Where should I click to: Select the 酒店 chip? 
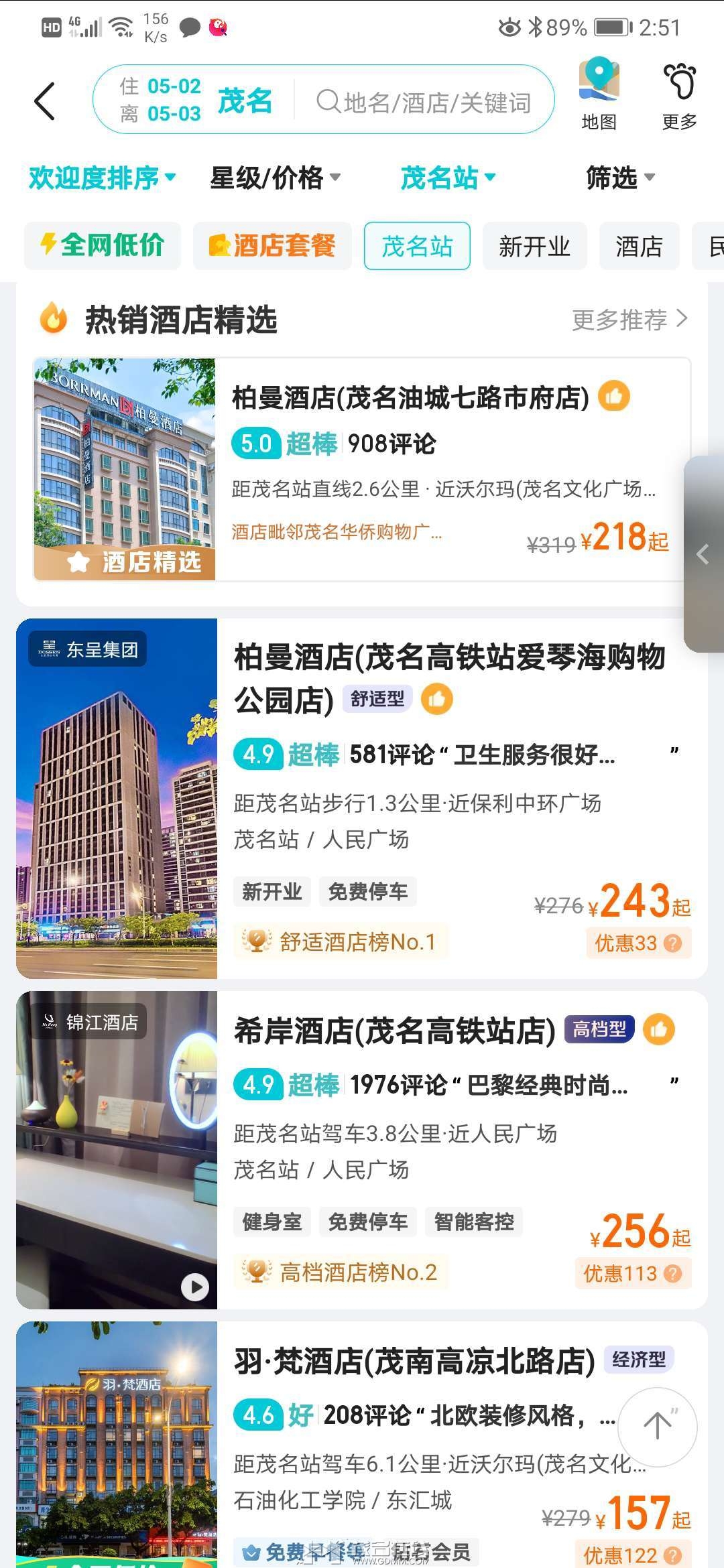coord(639,246)
